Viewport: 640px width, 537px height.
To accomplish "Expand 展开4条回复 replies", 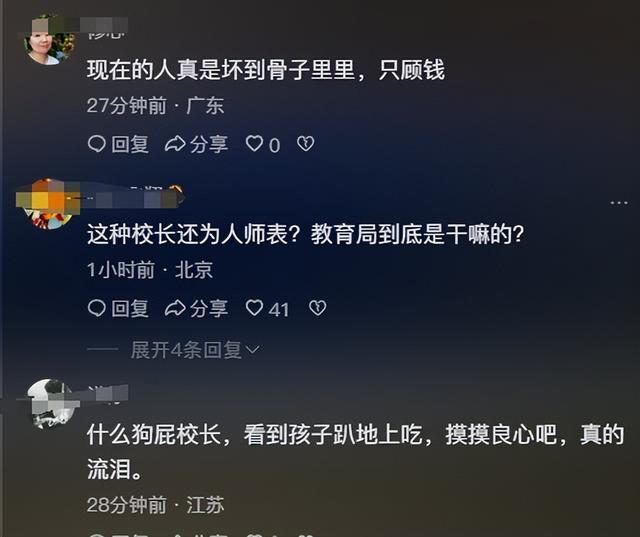I will click(194, 349).
